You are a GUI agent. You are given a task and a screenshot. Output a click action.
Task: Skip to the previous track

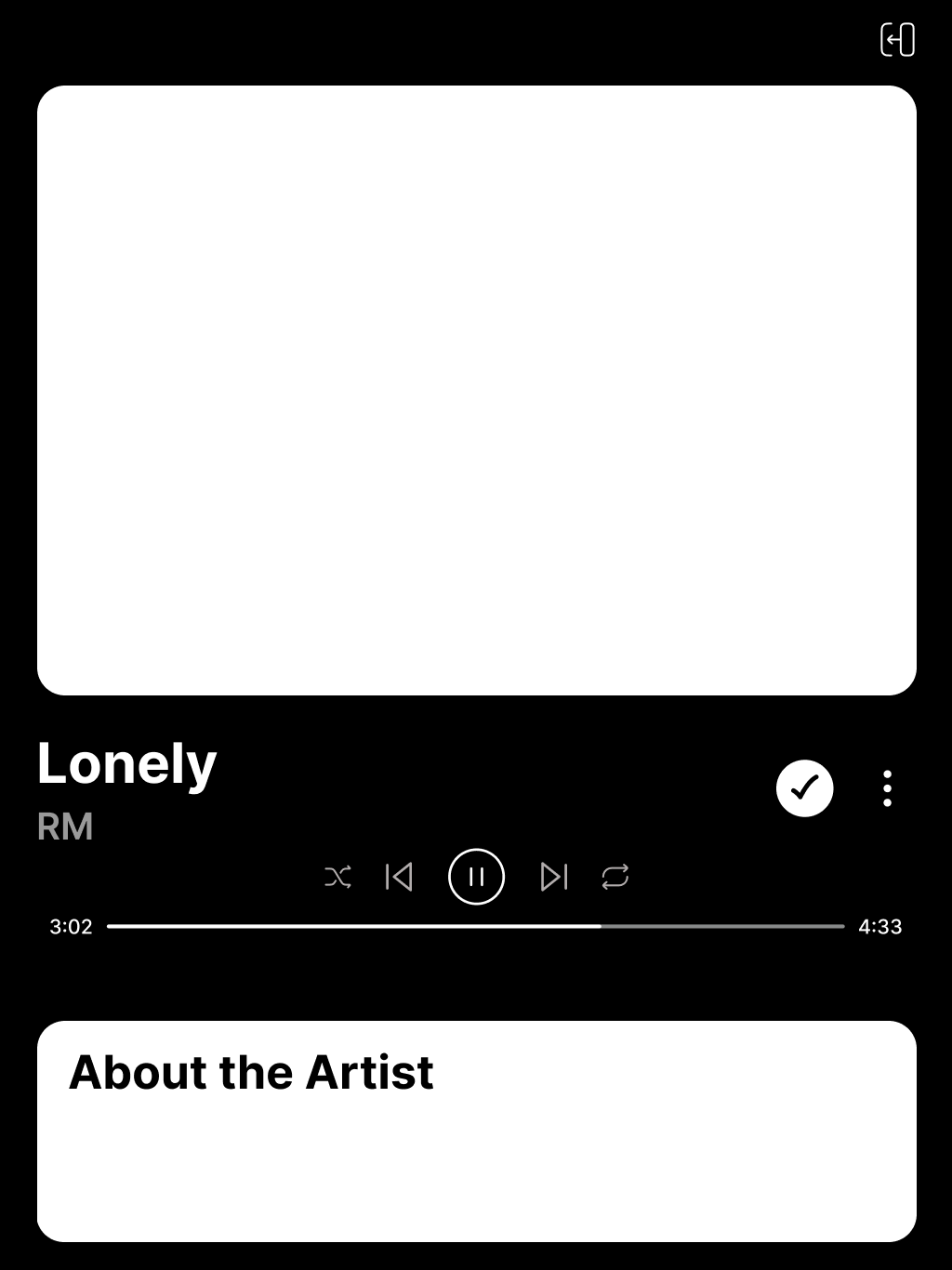[399, 877]
